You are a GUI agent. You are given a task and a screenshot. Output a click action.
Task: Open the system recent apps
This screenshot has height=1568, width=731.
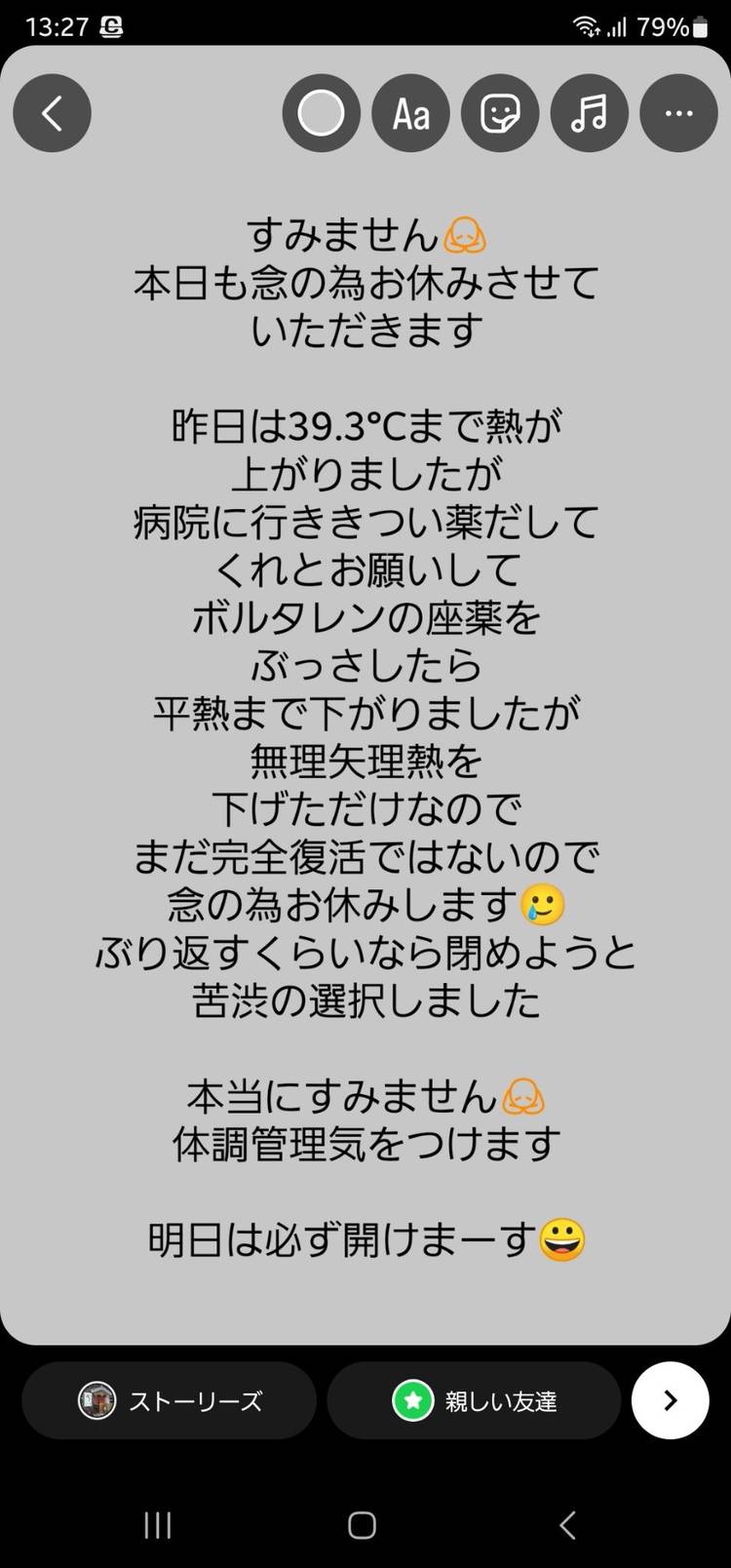158,1525
